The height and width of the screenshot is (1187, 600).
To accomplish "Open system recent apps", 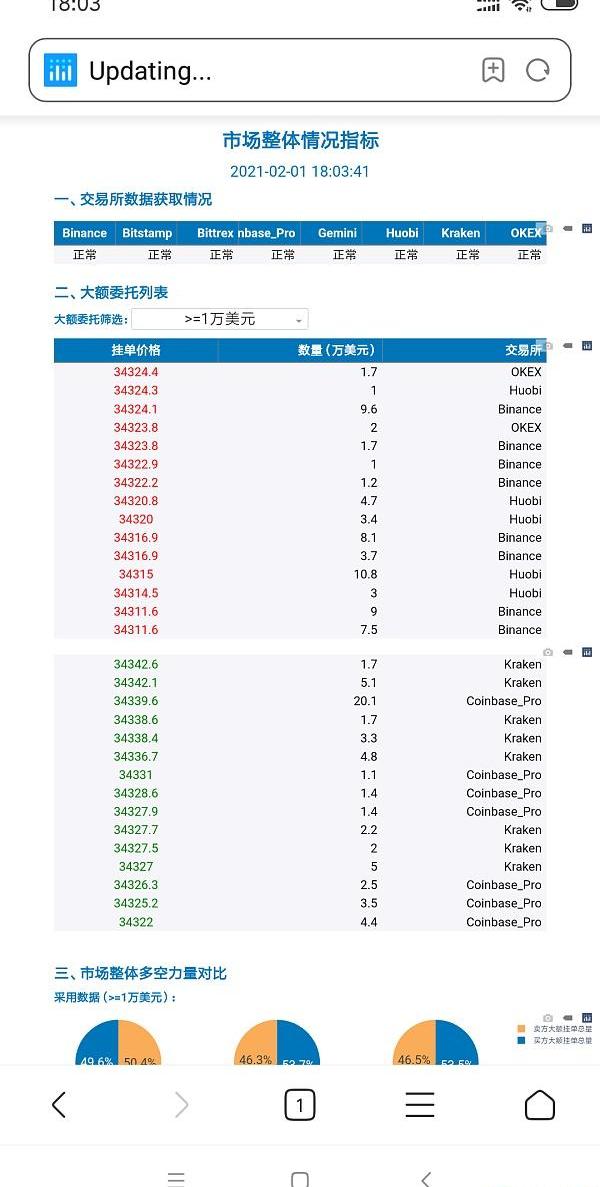I will point(176,1178).
